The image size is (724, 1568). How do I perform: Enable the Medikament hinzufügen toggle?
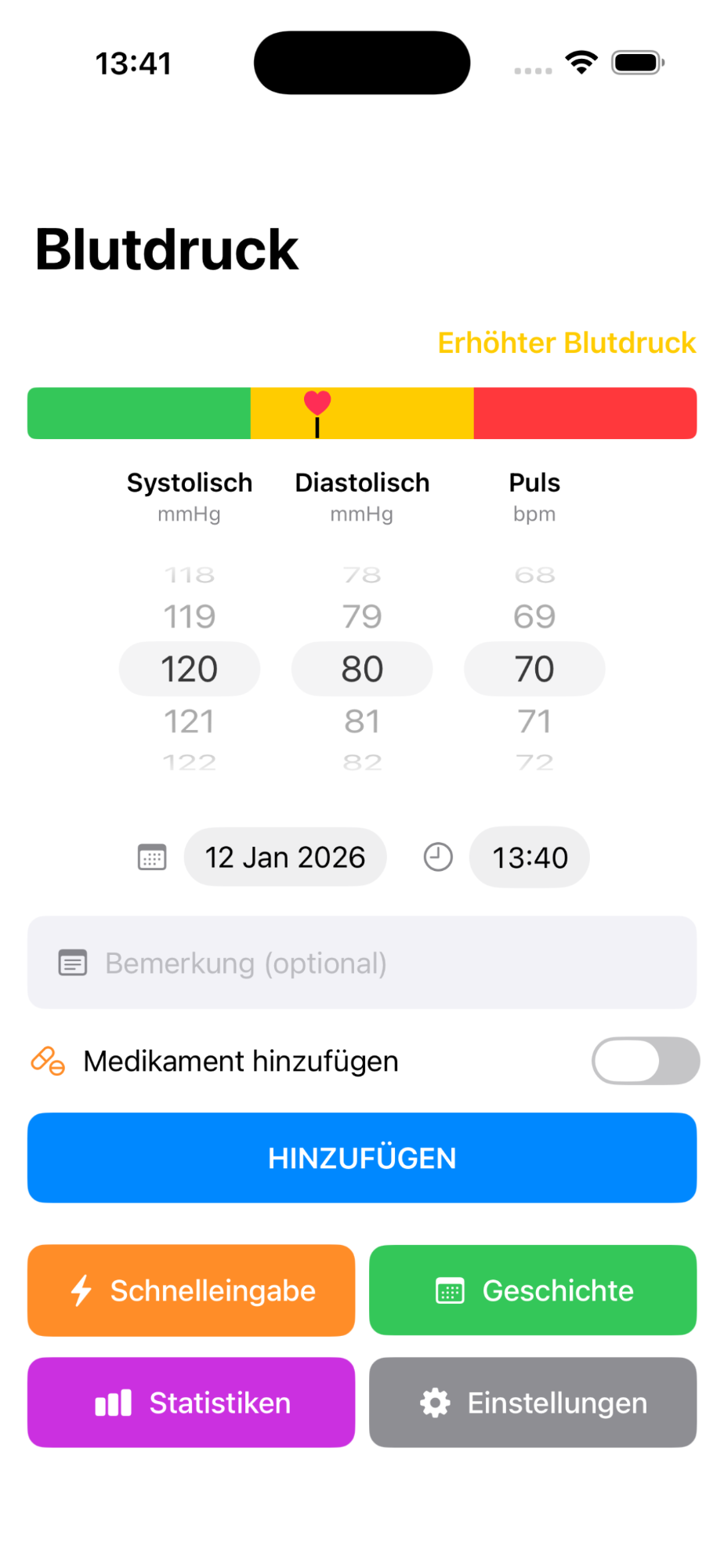(644, 1060)
